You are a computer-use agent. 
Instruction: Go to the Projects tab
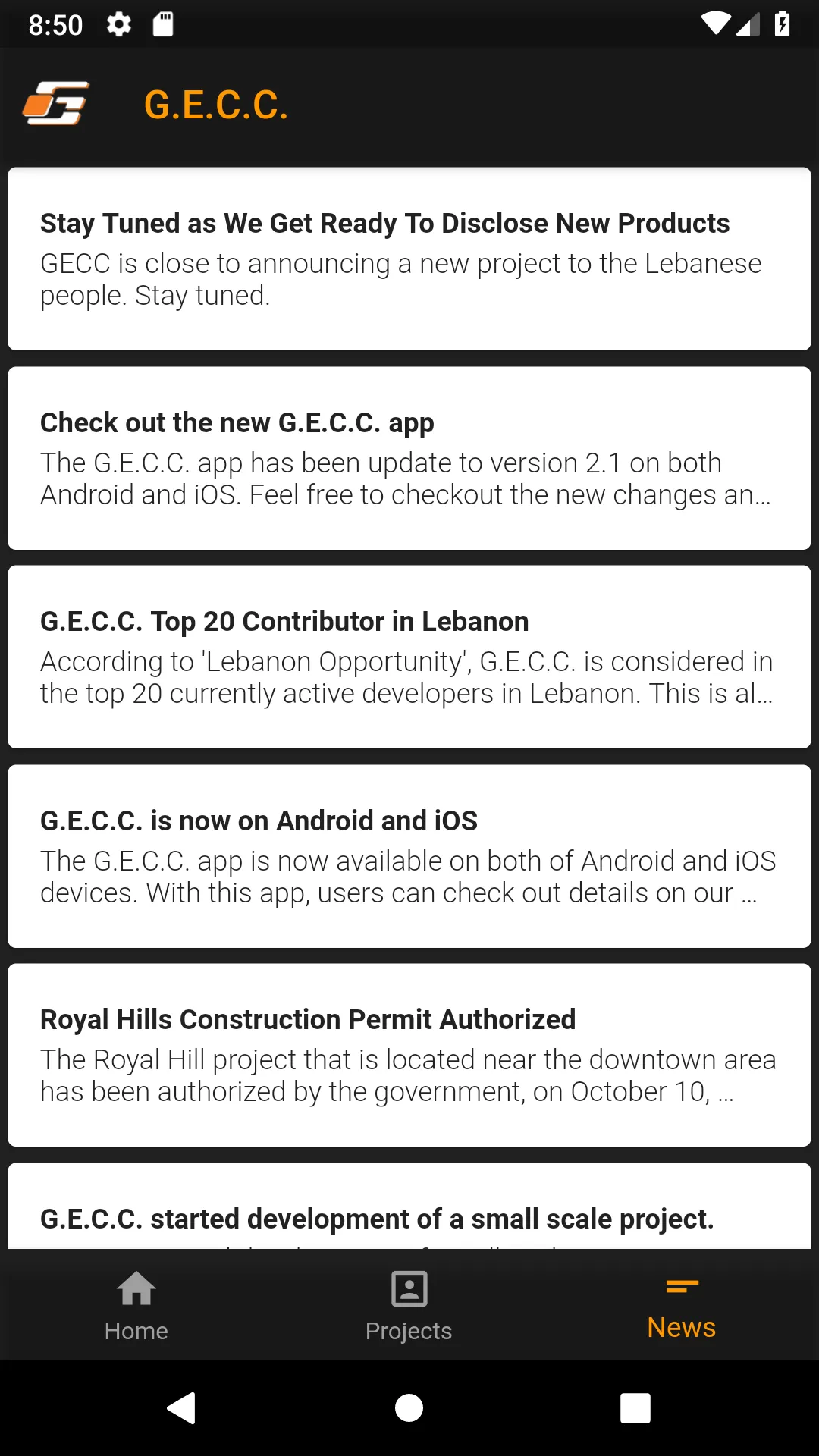point(409,1306)
